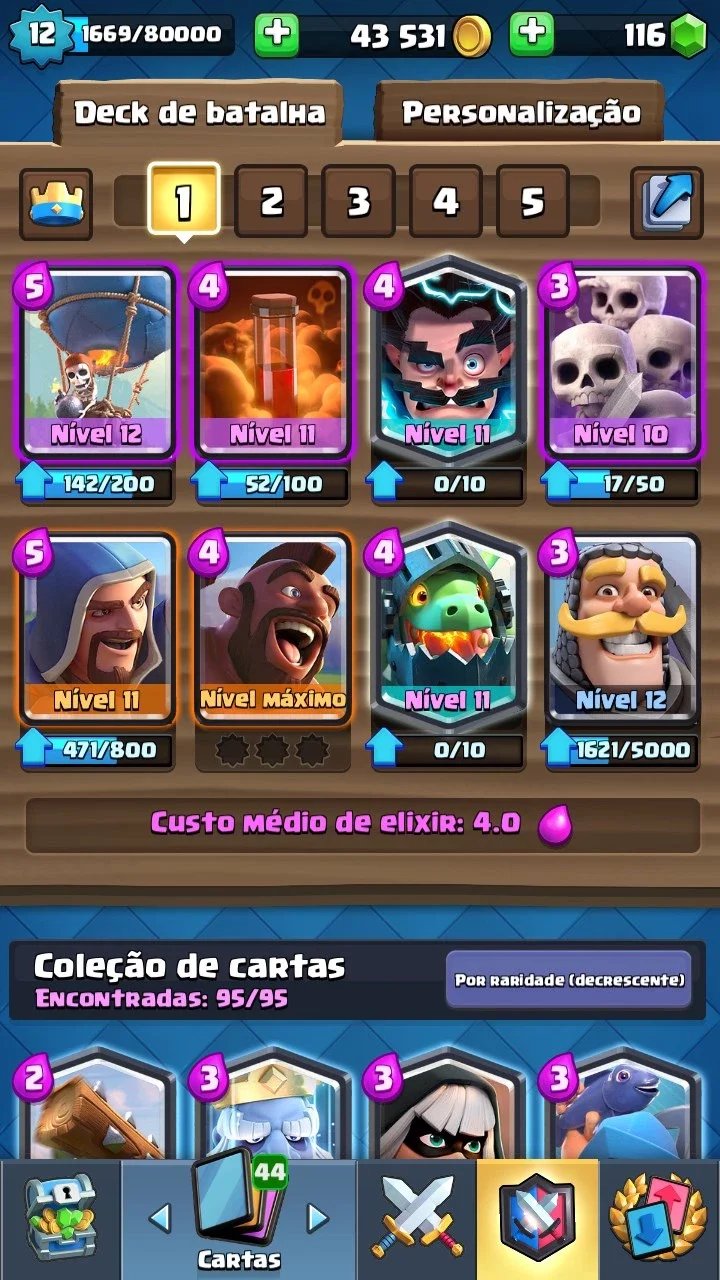Tap the Electro Wizard card
Screen dimensions: 720x1280
(x=447, y=362)
